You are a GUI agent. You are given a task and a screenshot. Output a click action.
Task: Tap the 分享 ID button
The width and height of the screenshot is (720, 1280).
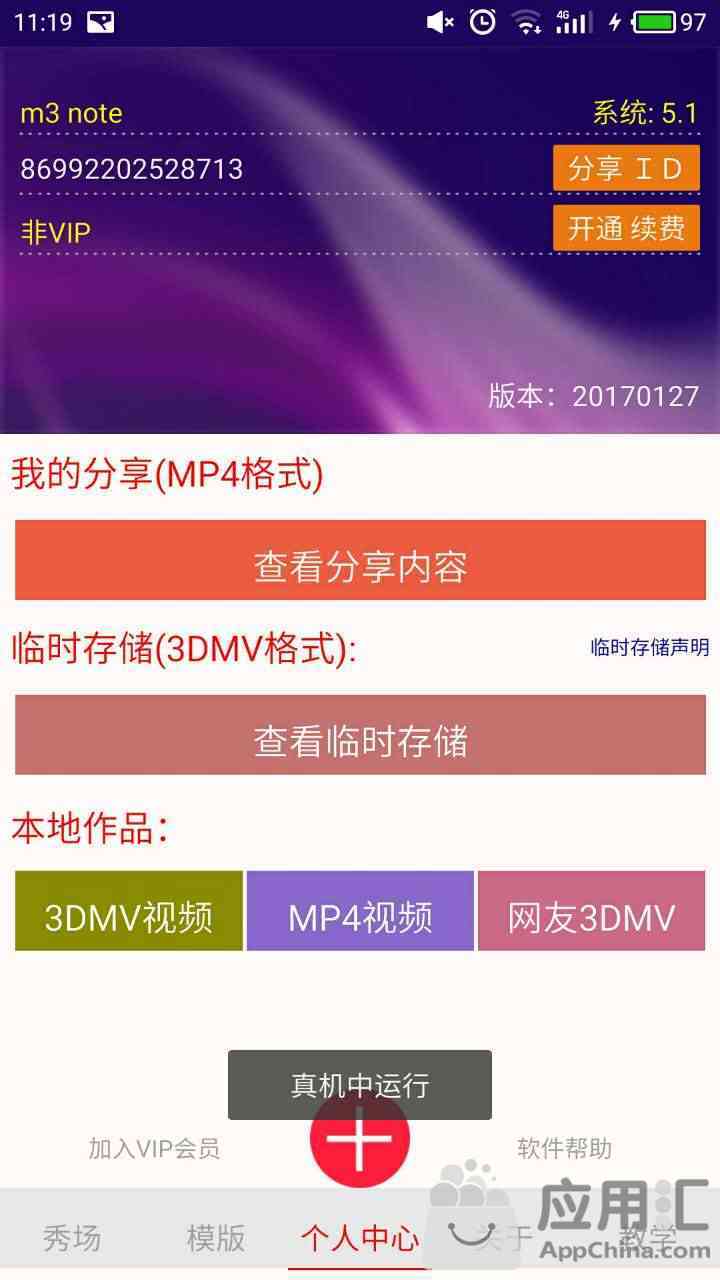pyautogui.click(x=625, y=168)
